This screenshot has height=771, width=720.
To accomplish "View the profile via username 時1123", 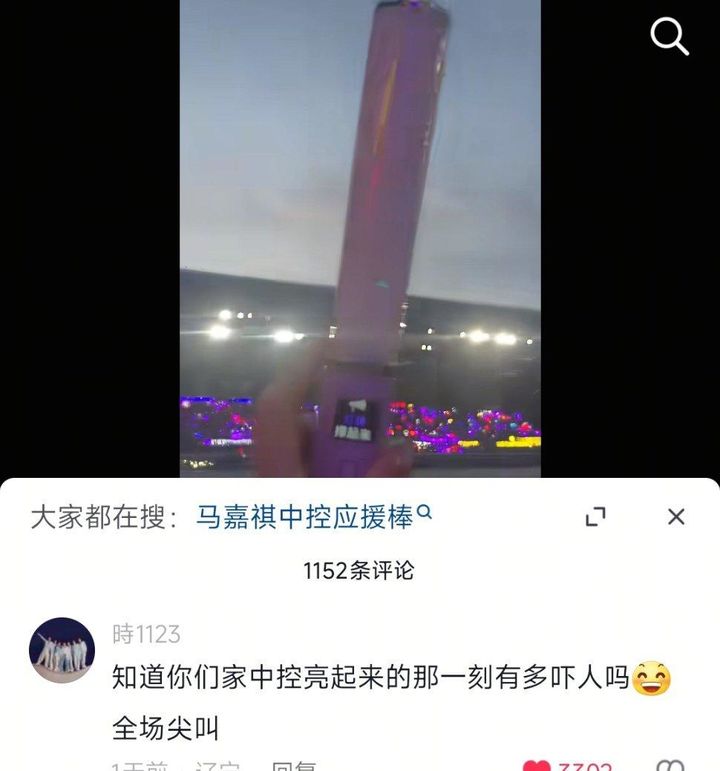I will pos(146,634).
